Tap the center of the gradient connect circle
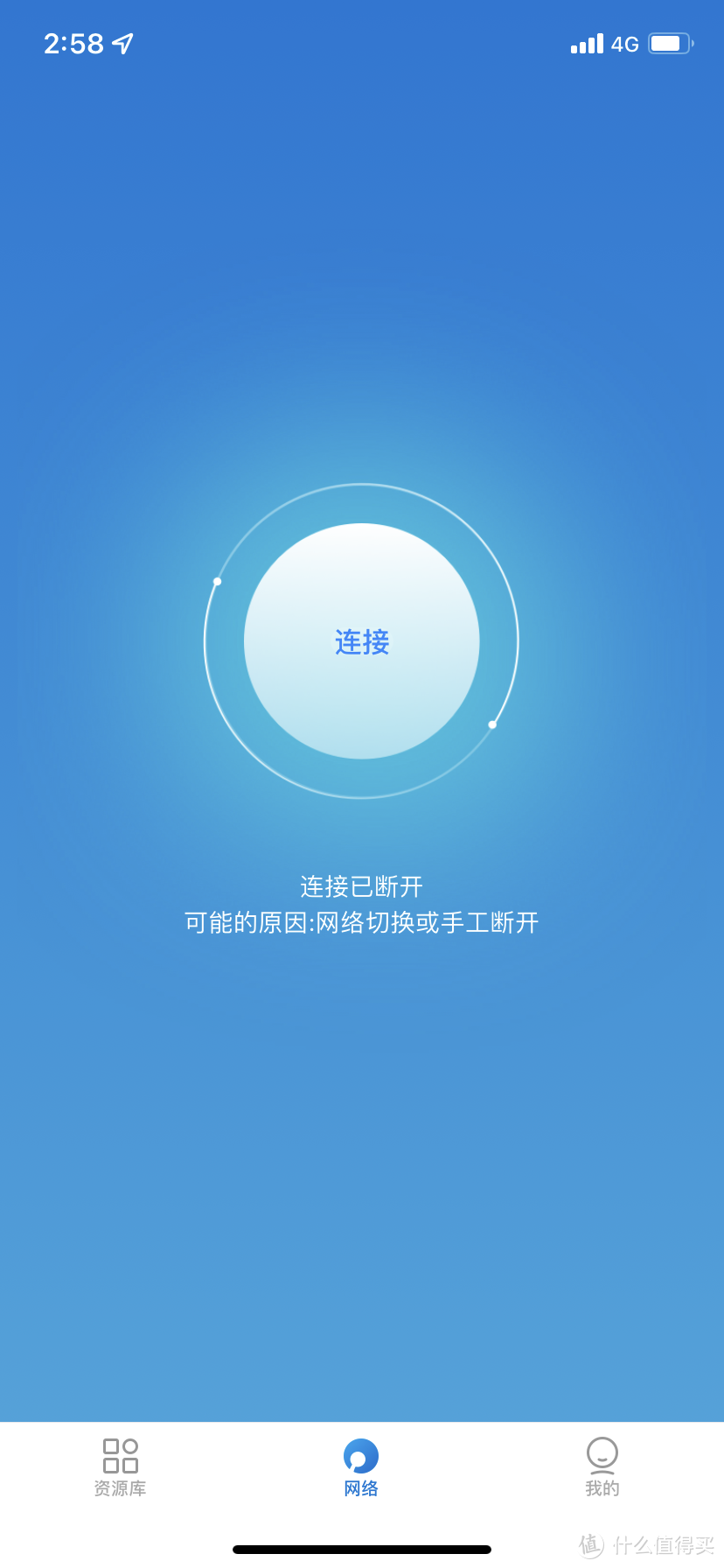 (361, 641)
